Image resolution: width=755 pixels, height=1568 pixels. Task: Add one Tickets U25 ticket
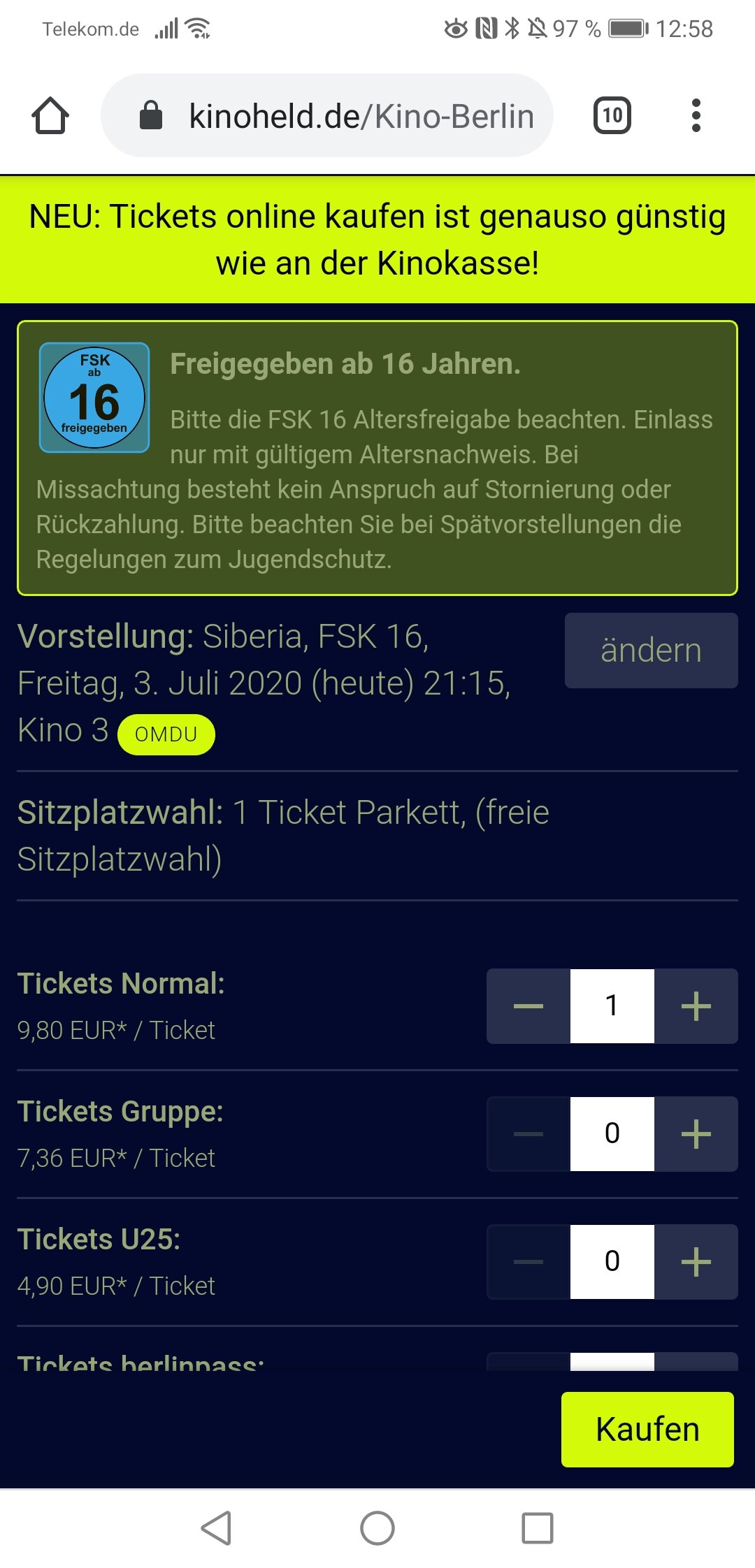696,1262
